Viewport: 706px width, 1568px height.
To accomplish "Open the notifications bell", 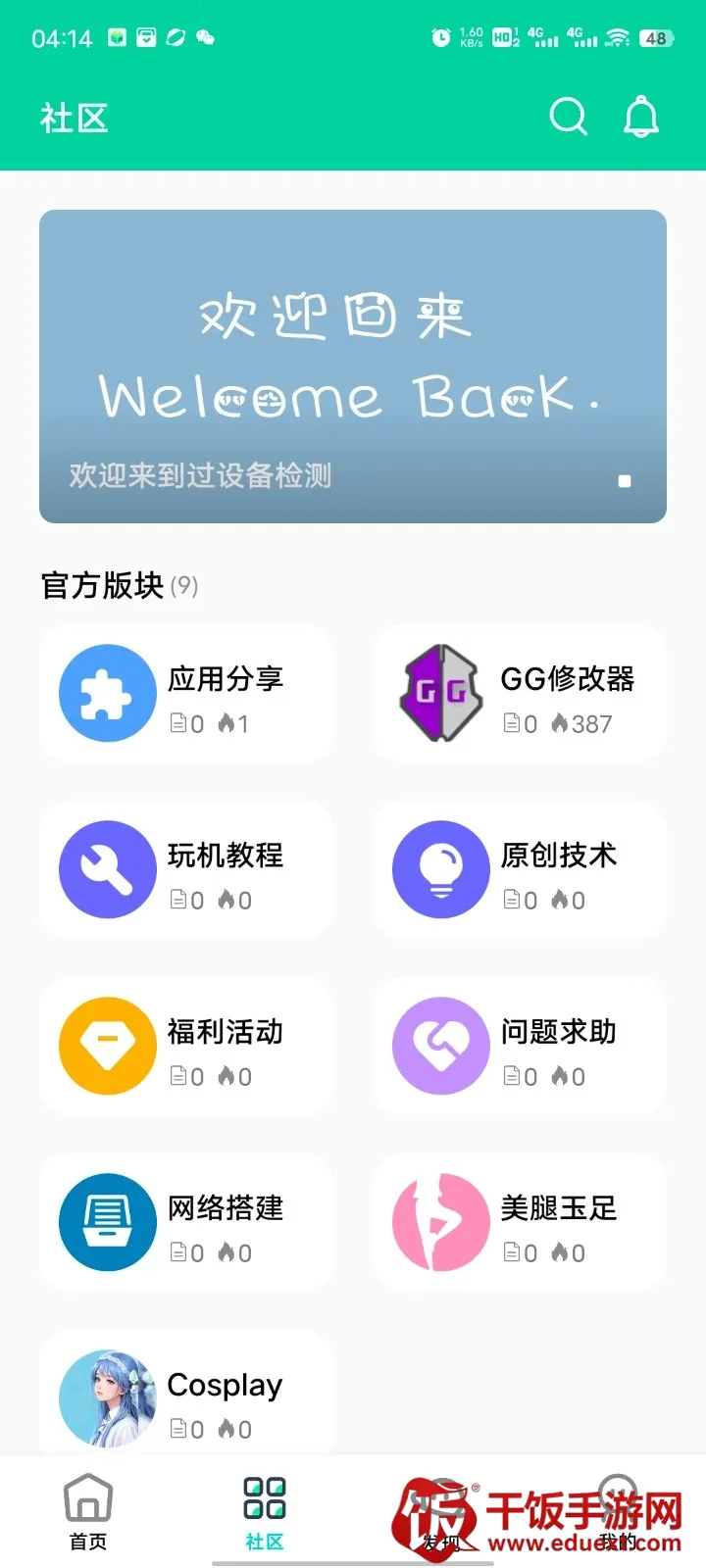I will click(x=641, y=117).
